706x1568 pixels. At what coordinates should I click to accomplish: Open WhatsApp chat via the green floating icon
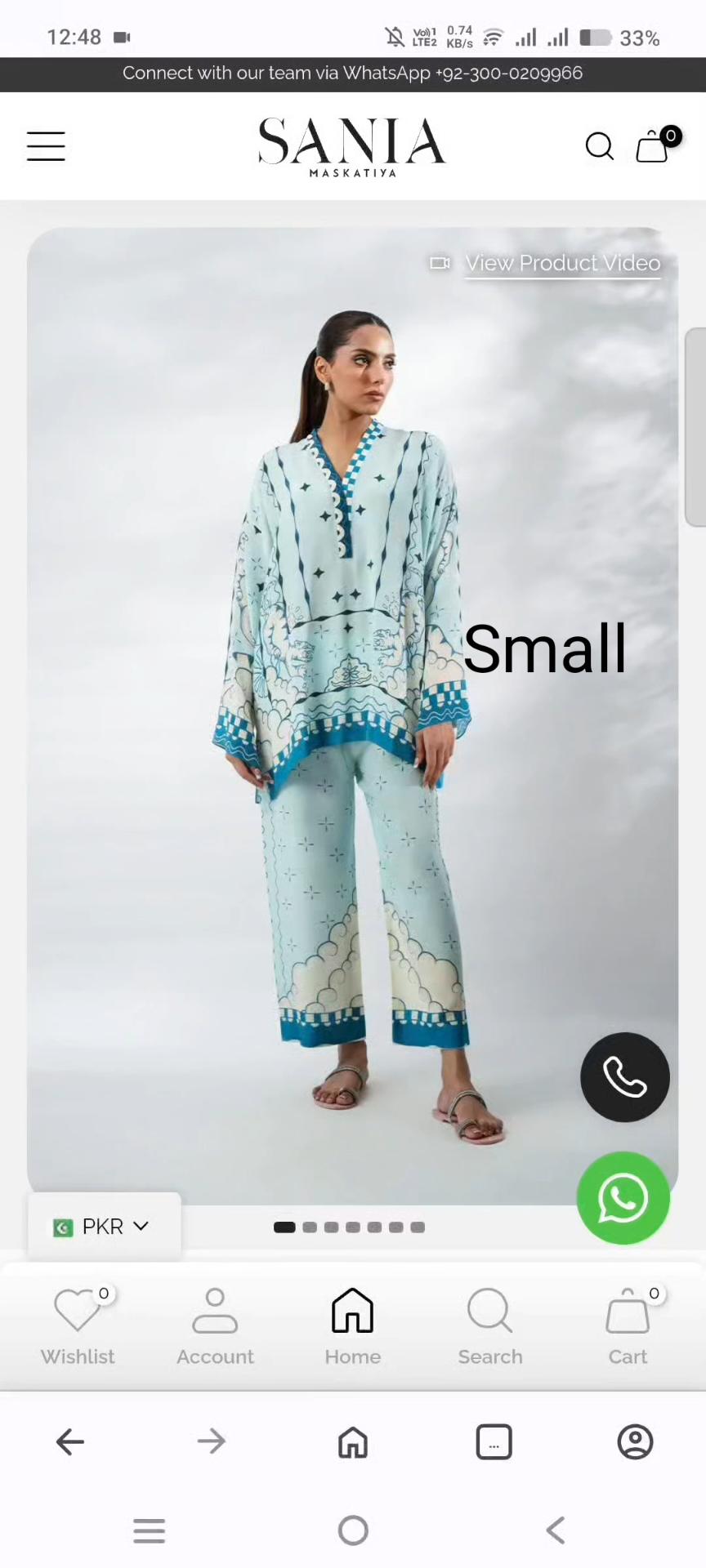click(623, 1197)
